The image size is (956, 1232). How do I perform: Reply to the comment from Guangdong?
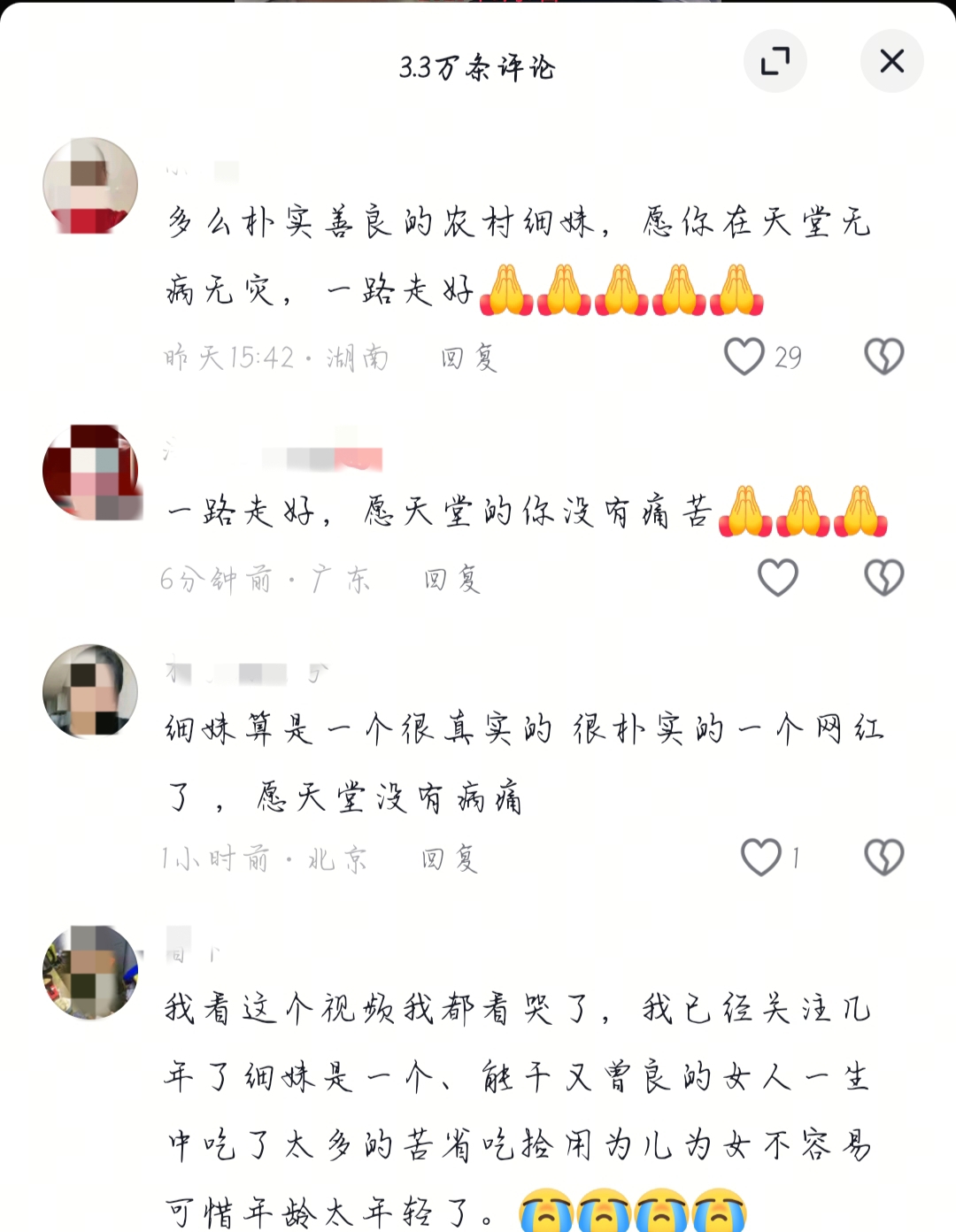(x=451, y=579)
